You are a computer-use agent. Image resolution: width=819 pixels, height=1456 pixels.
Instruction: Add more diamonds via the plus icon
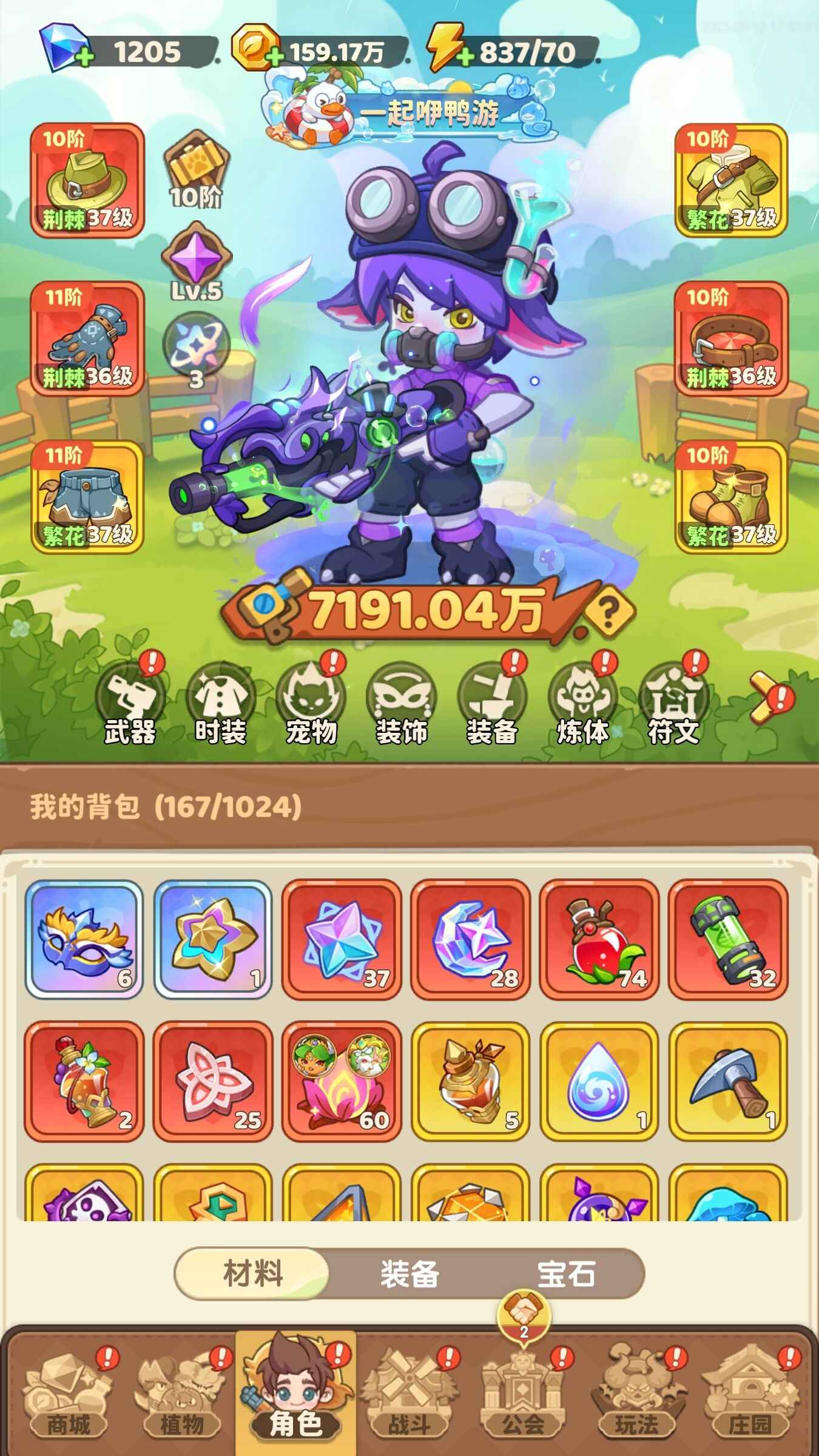(85, 57)
